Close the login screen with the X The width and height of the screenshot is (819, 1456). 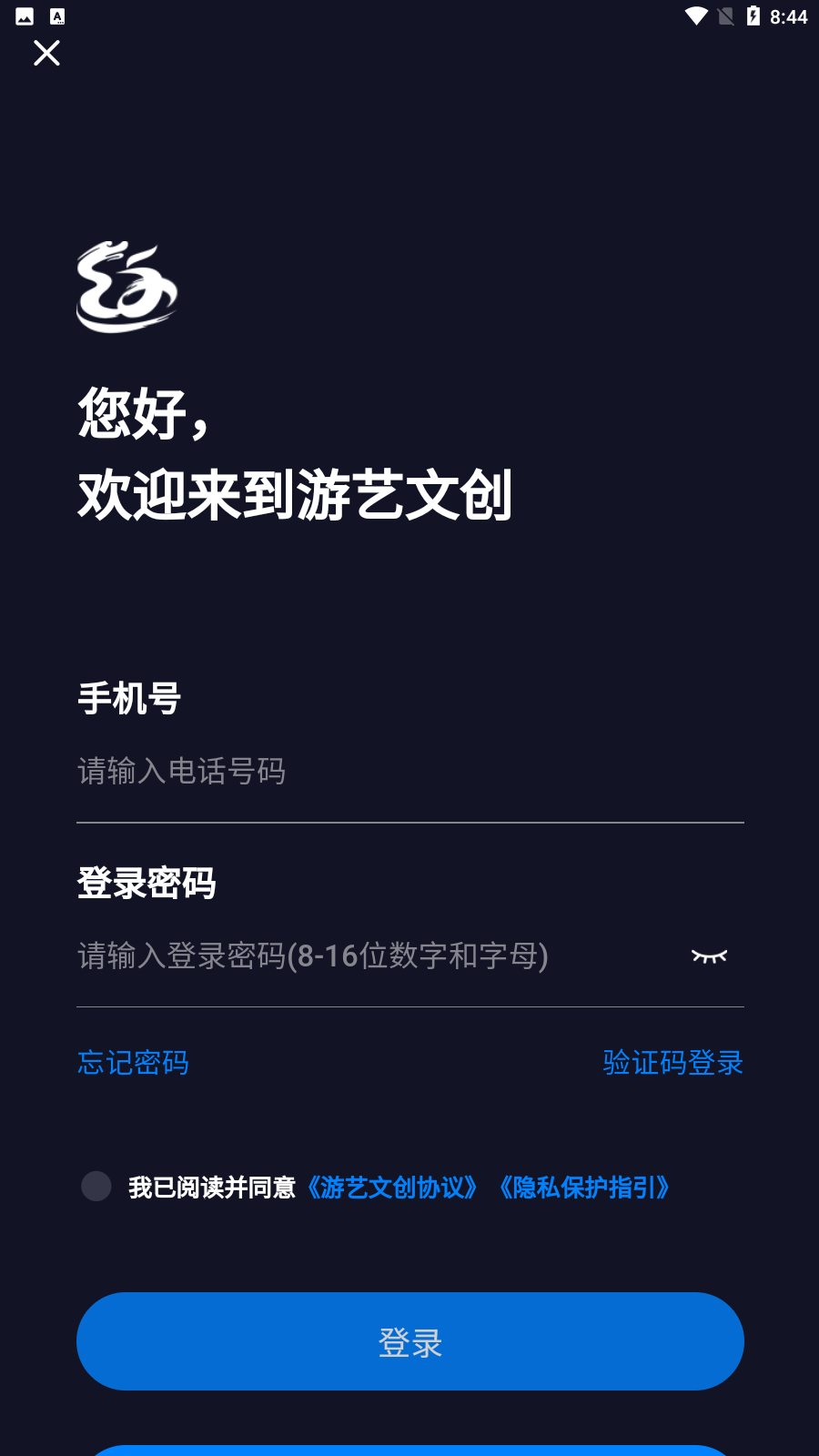click(46, 53)
